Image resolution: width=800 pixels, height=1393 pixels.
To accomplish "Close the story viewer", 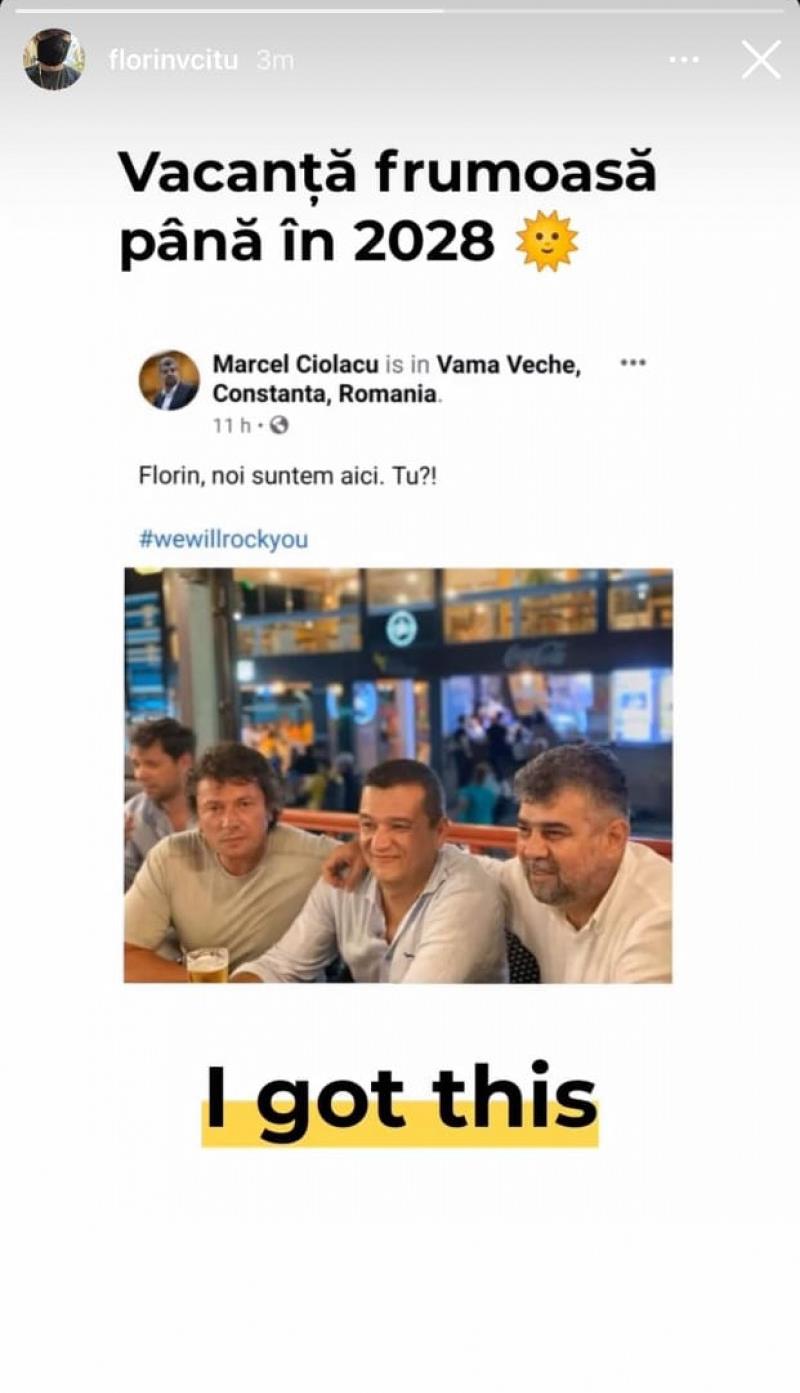I will coord(761,60).
